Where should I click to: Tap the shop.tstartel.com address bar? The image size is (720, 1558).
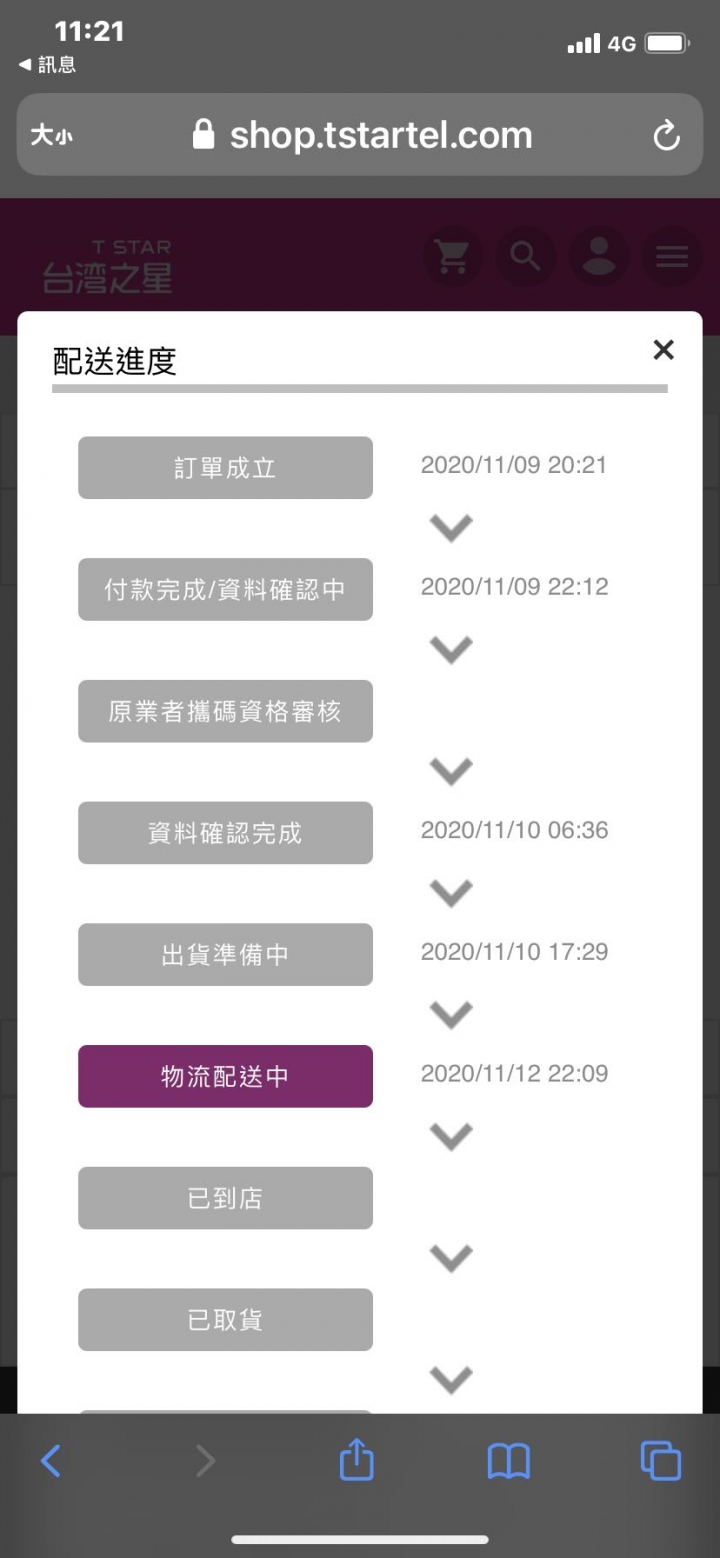tap(360, 135)
